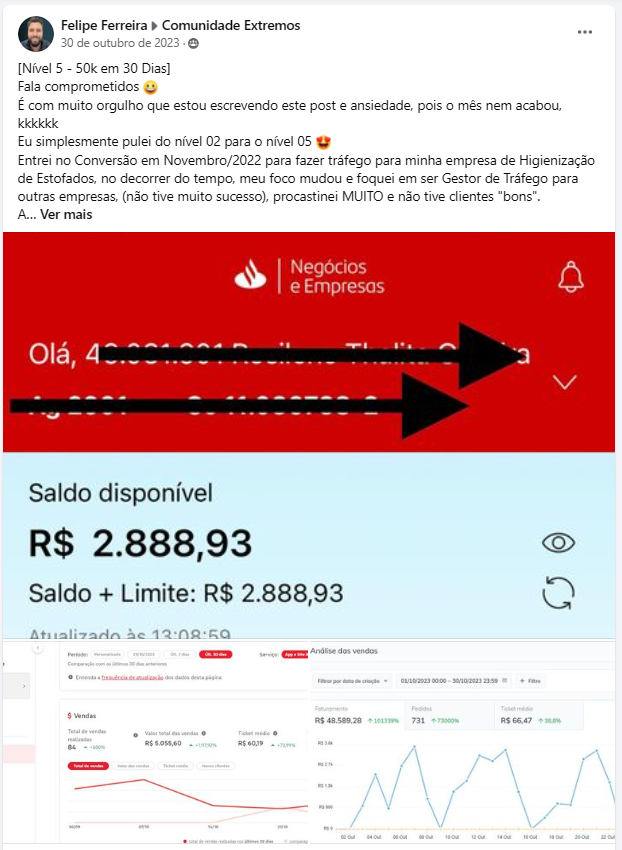This screenshot has height=850, width=622.
Task: Expand the post with Ver mais
Action: click(x=66, y=215)
